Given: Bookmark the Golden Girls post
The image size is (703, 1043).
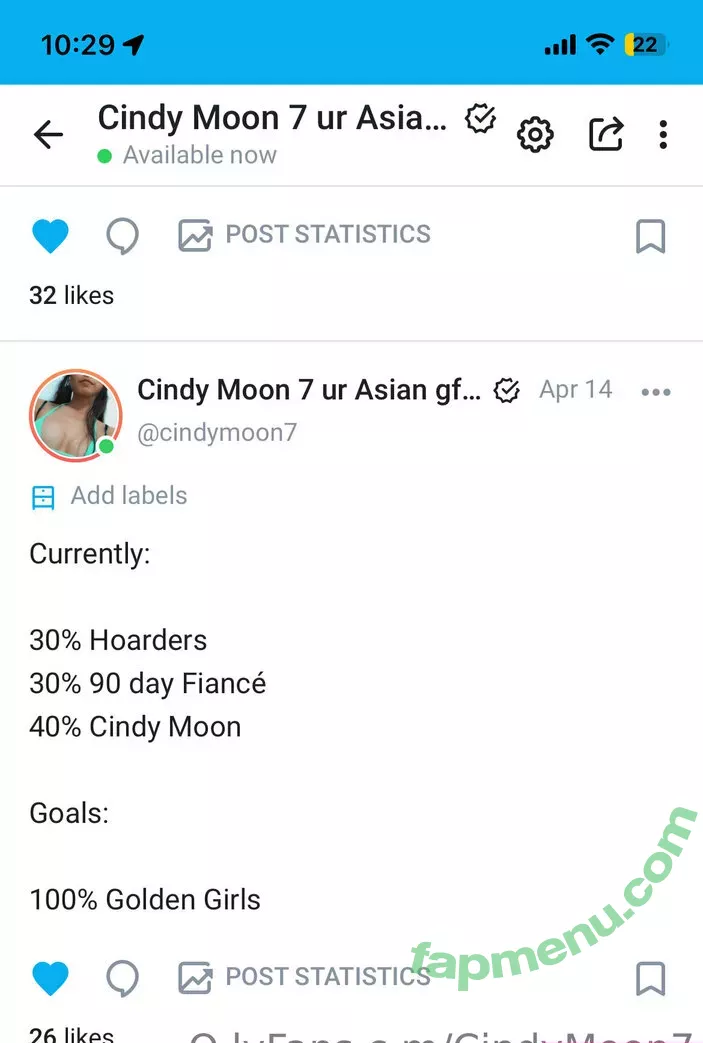Looking at the screenshot, I should (x=650, y=977).
